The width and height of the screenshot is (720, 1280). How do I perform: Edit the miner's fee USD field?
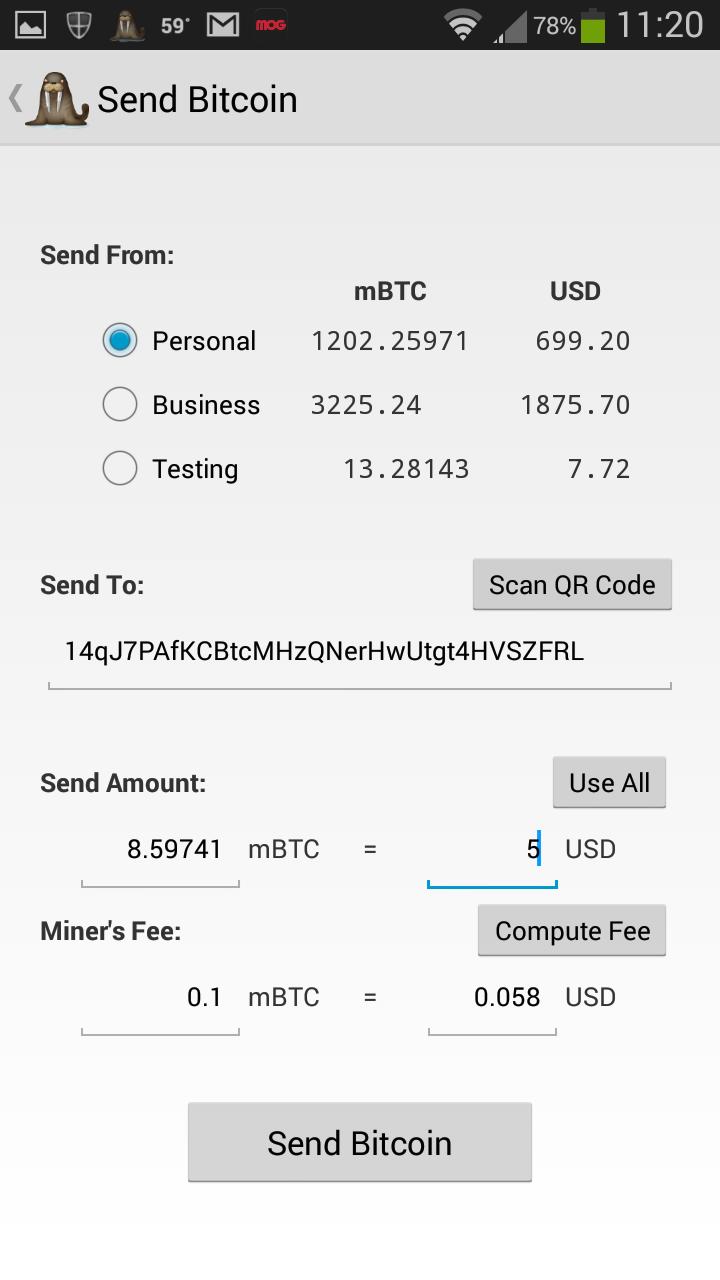click(491, 998)
